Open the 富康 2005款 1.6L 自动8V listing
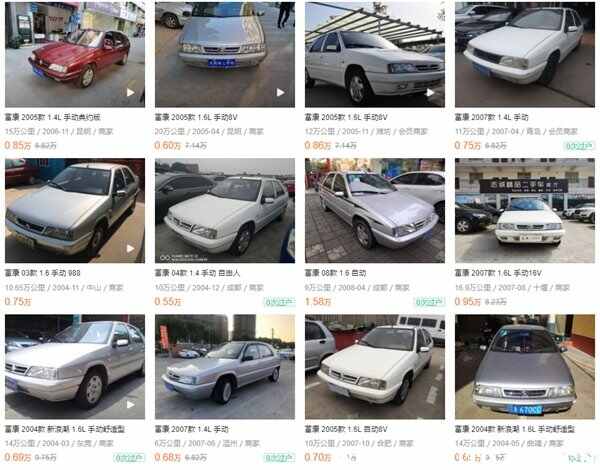Screen dimensions: 600x470 [374, 367]
